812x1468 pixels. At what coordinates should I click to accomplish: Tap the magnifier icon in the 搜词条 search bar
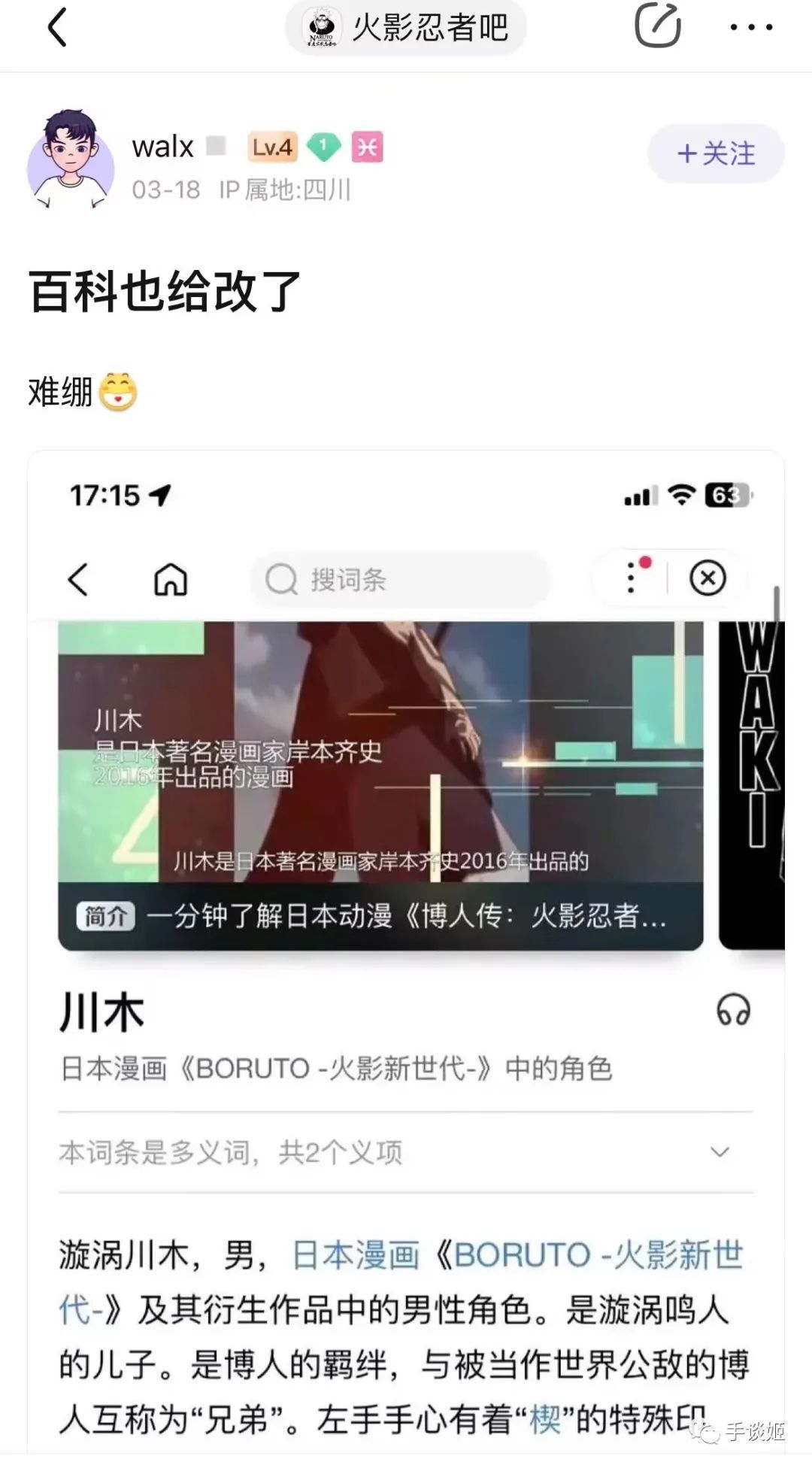coord(280,579)
